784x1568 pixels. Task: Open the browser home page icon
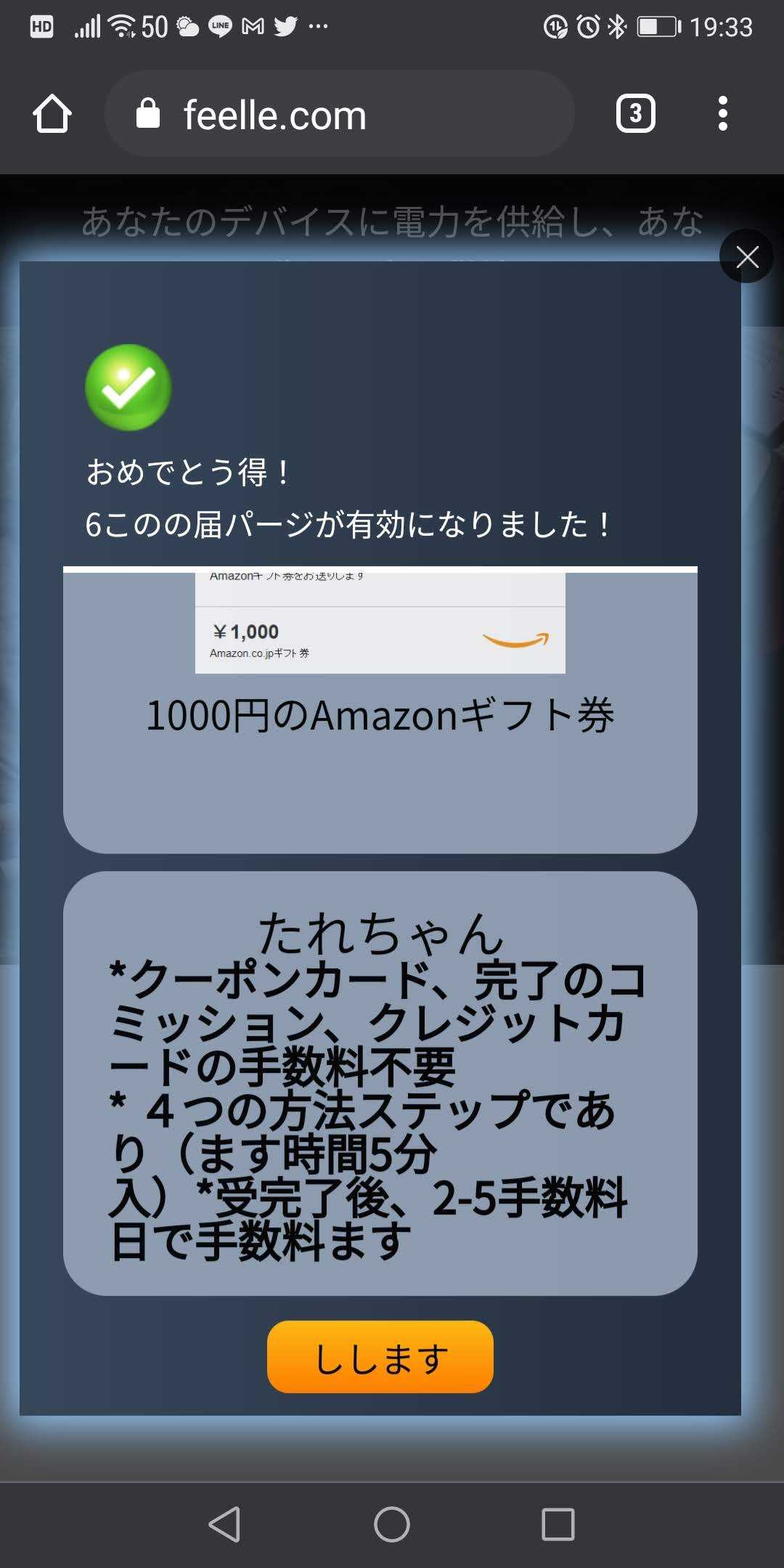tap(52, 114)
